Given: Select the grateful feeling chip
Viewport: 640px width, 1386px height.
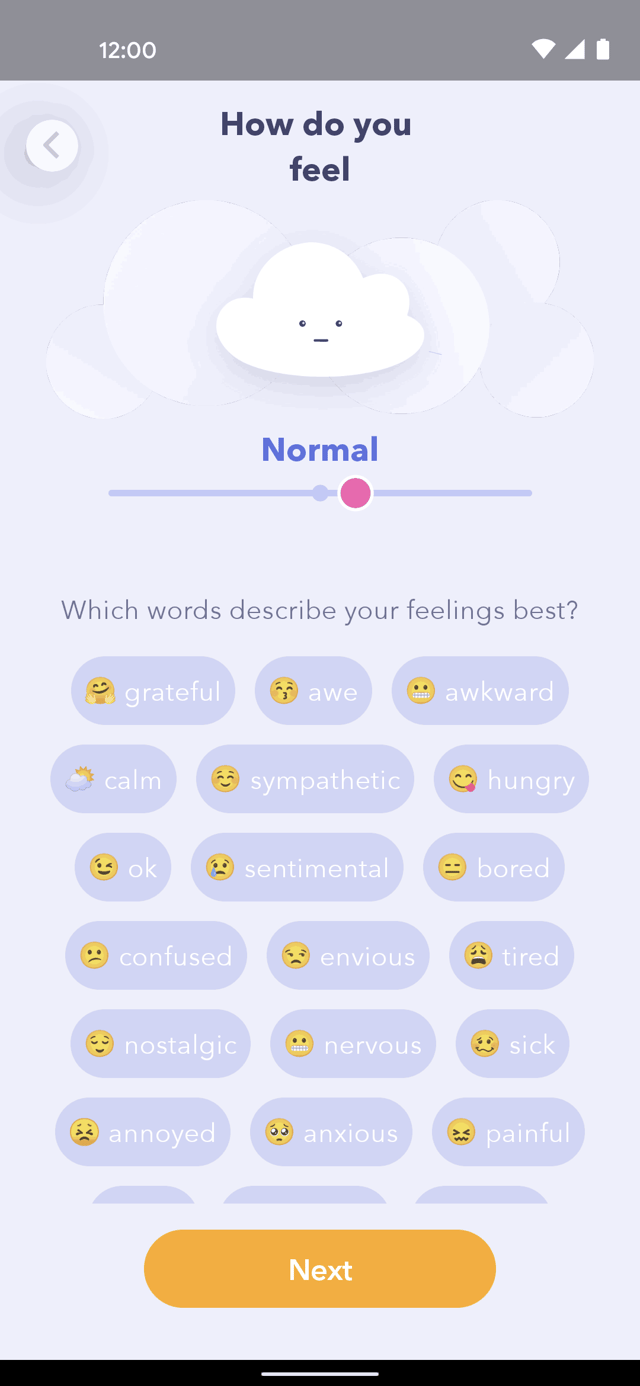Looking at the screenshot, I should point(153,691).
